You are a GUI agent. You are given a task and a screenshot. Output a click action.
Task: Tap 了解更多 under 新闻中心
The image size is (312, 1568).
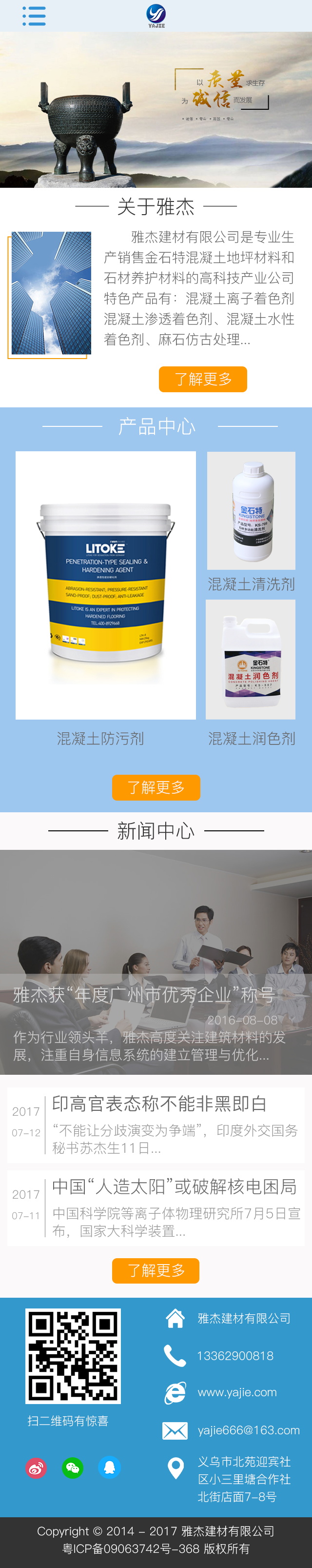tap(156, 1270)
